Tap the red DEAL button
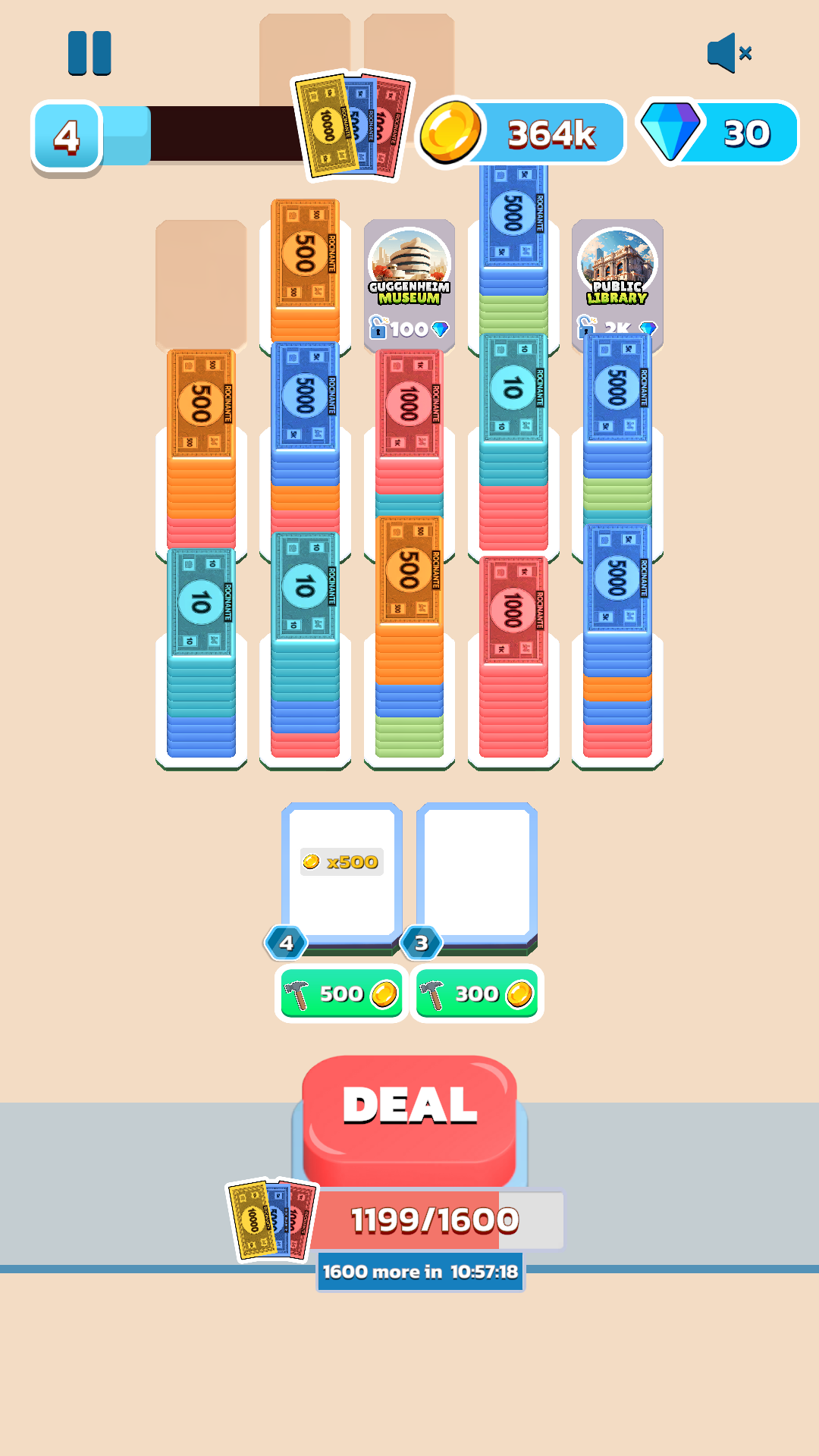819x1456 pixels. point(409,1113)
